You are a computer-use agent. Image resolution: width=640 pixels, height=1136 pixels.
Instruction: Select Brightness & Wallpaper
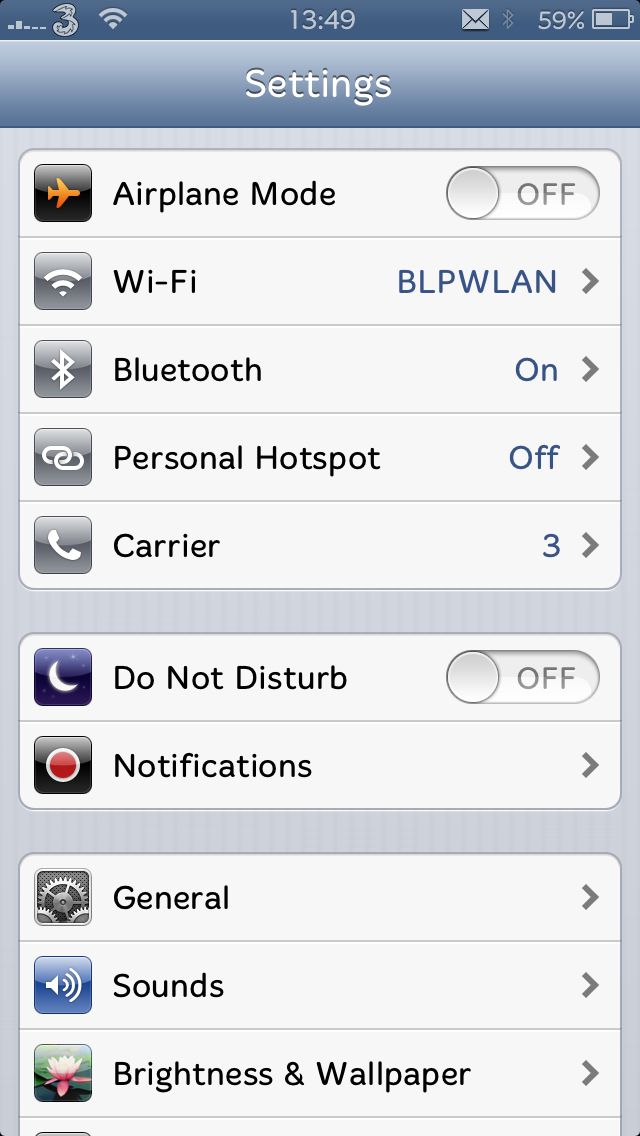click(320, 1073)
